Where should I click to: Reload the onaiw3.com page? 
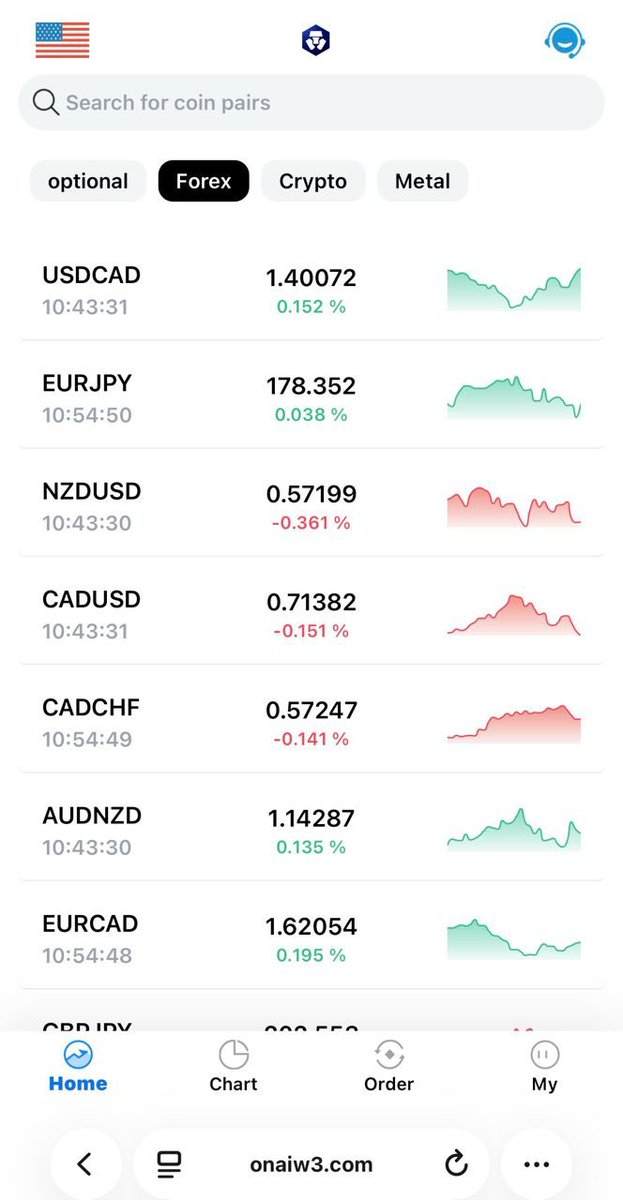click(x=456, y=1163)
